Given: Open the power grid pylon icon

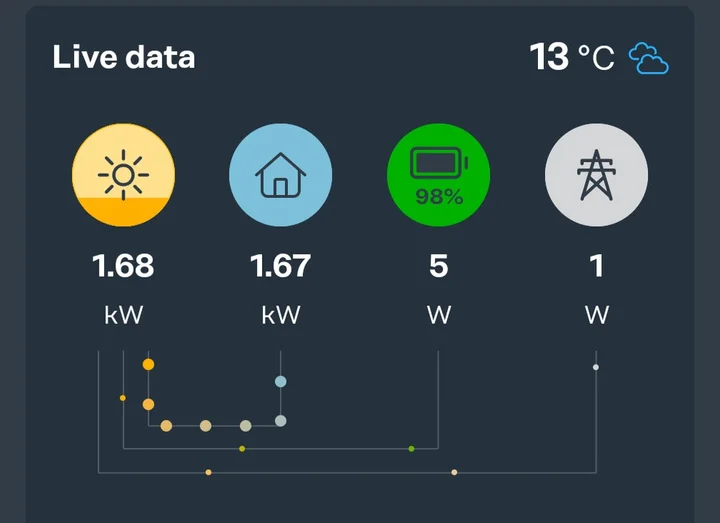Looking at the screenshot, I should [596, 175].
